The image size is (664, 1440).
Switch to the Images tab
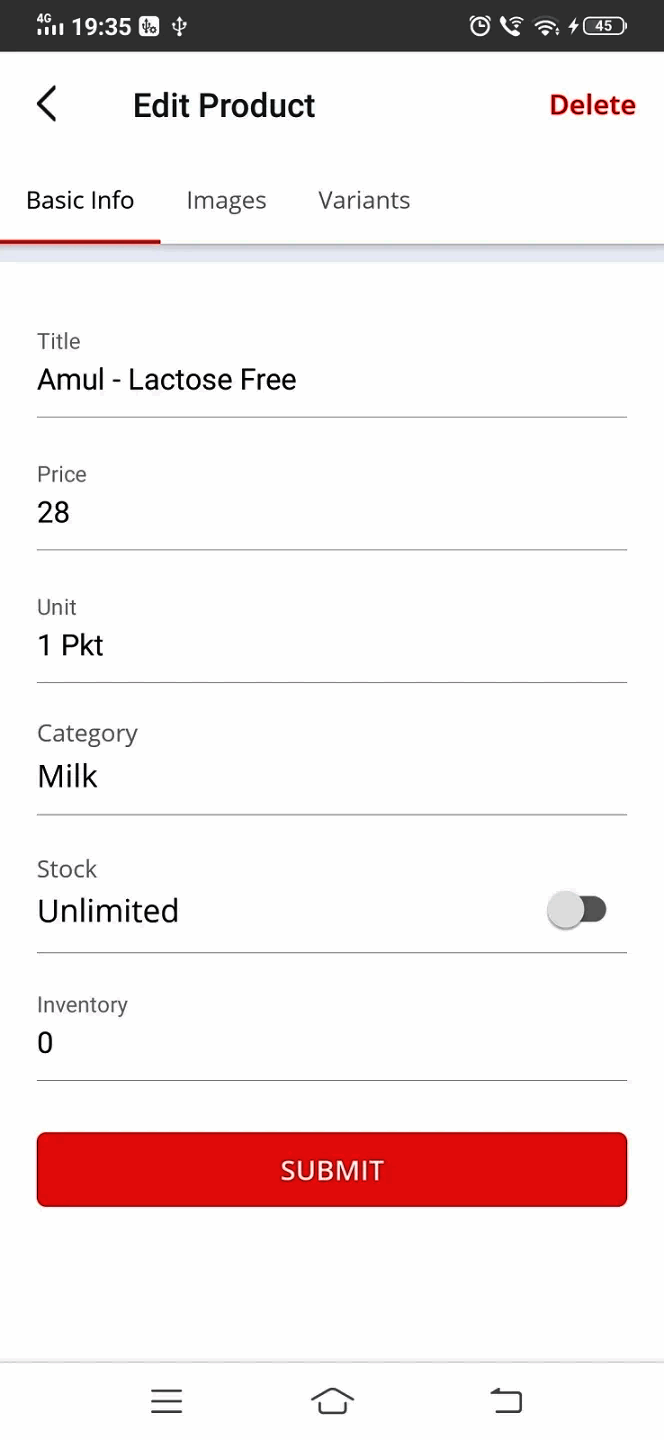coord(226,200)
